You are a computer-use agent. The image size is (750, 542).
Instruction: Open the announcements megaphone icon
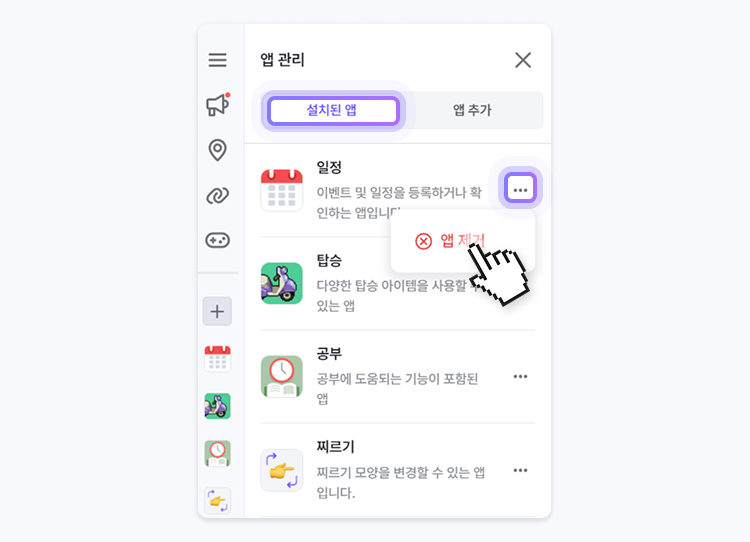coord(217,104)
